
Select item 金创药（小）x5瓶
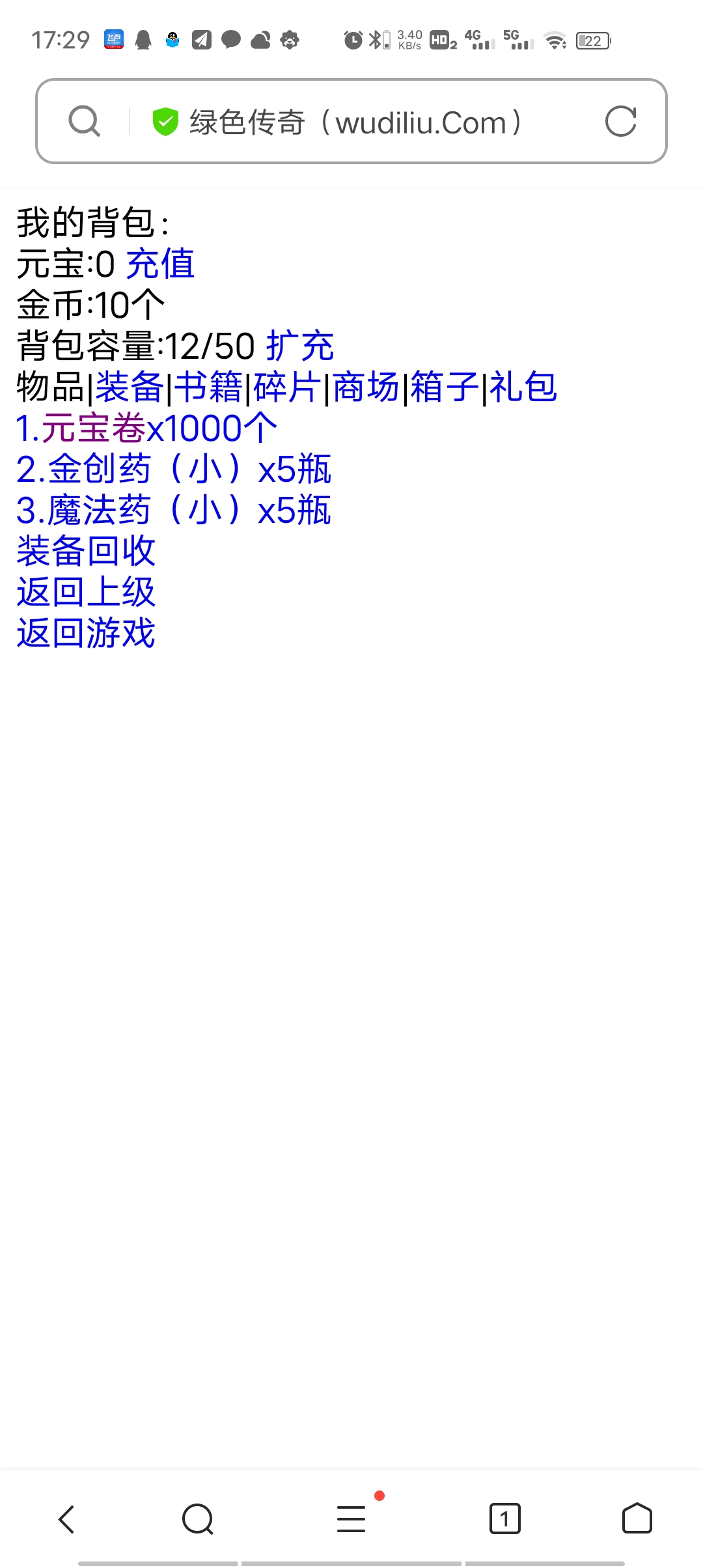174,469
